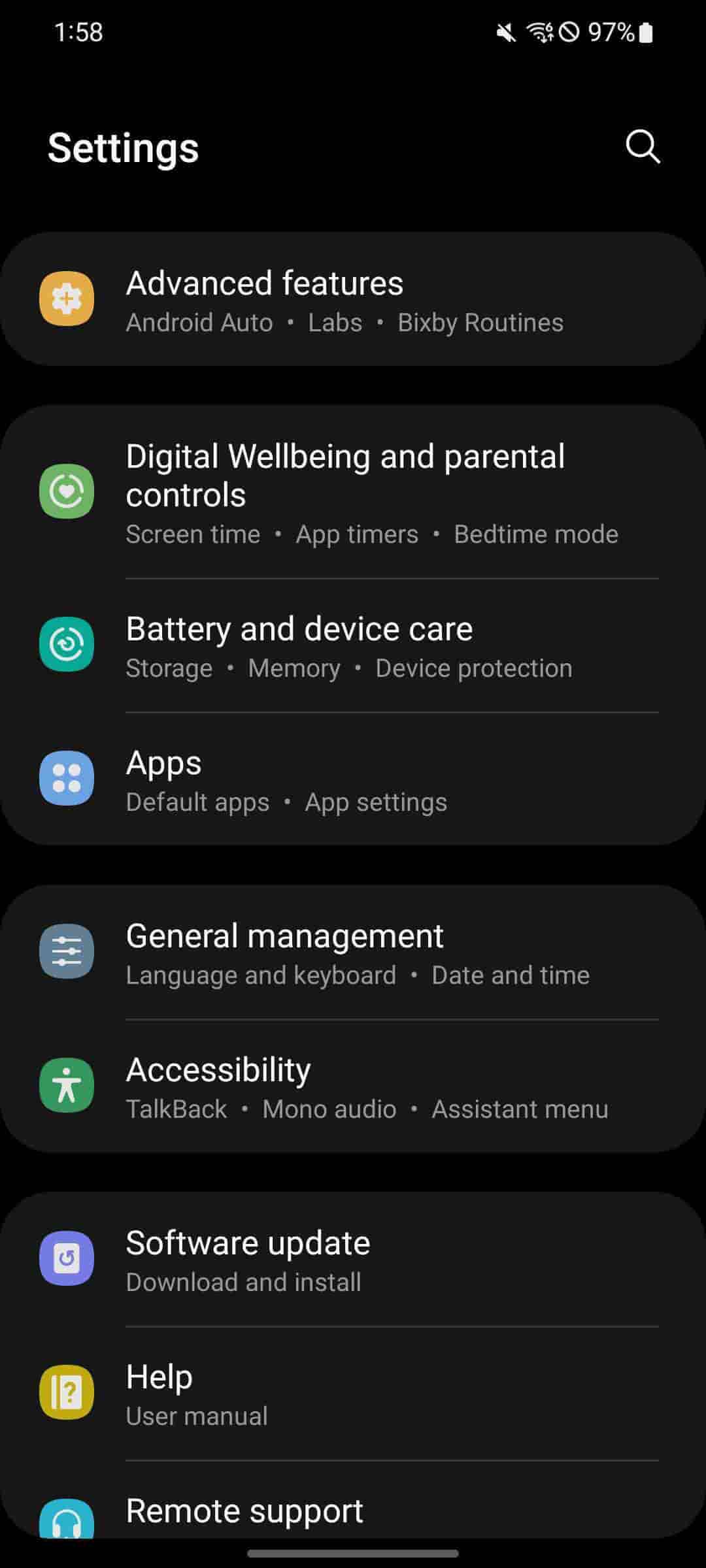Screen dimensions: 706x1568
Task: Select the yellow Help manual icon
Action: tap(66, 1392)
